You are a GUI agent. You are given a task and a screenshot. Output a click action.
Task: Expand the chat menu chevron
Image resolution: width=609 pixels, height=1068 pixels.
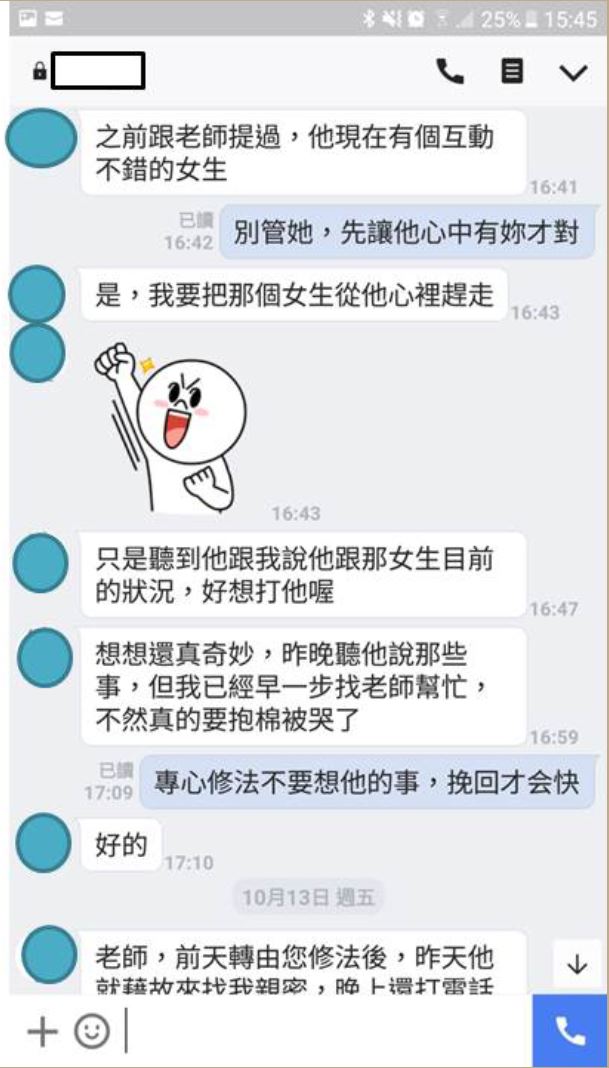(573, 72)
